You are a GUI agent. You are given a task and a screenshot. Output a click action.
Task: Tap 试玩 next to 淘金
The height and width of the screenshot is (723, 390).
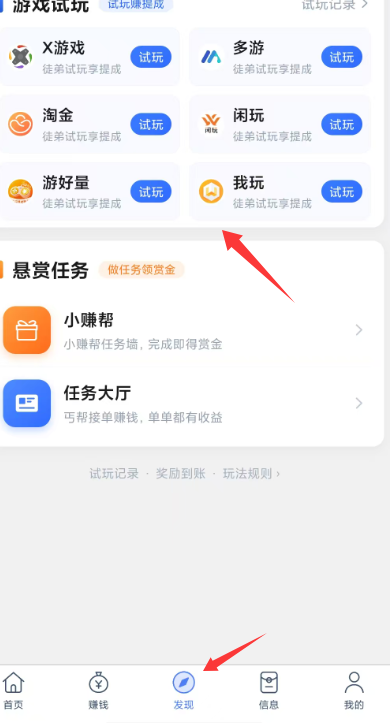pyautogui.click(x=151, y=124)
